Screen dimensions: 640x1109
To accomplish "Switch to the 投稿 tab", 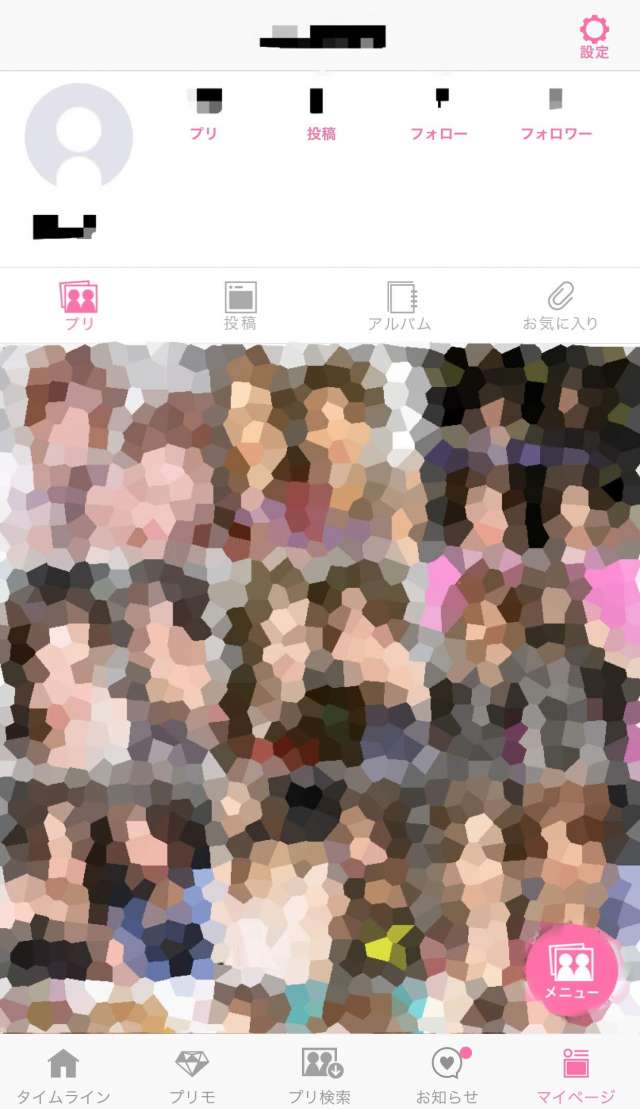I will 240,305.
